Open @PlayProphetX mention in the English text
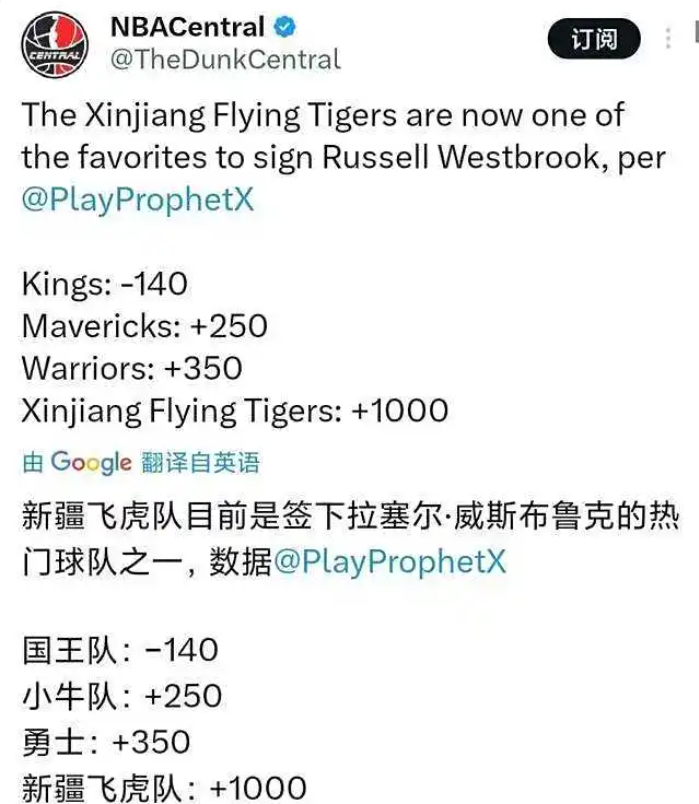Image resolution: width=699 pixels, height=804 pixels. click(x=138, y=199)
